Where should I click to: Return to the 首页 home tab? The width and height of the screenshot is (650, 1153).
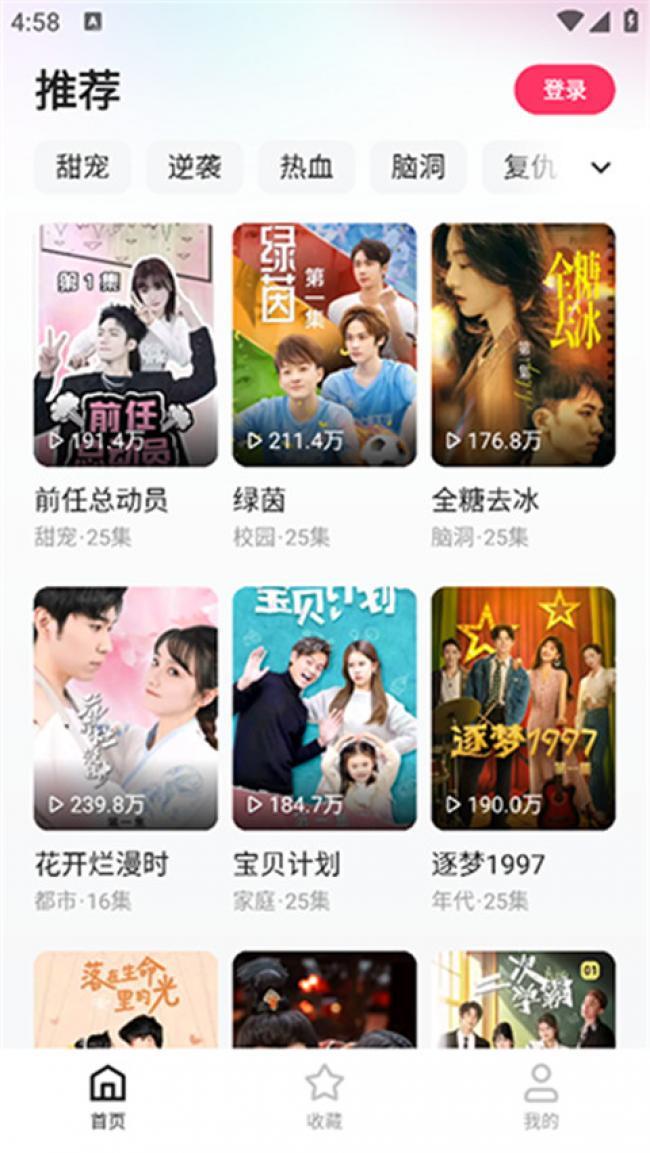tap(108, 1097)
